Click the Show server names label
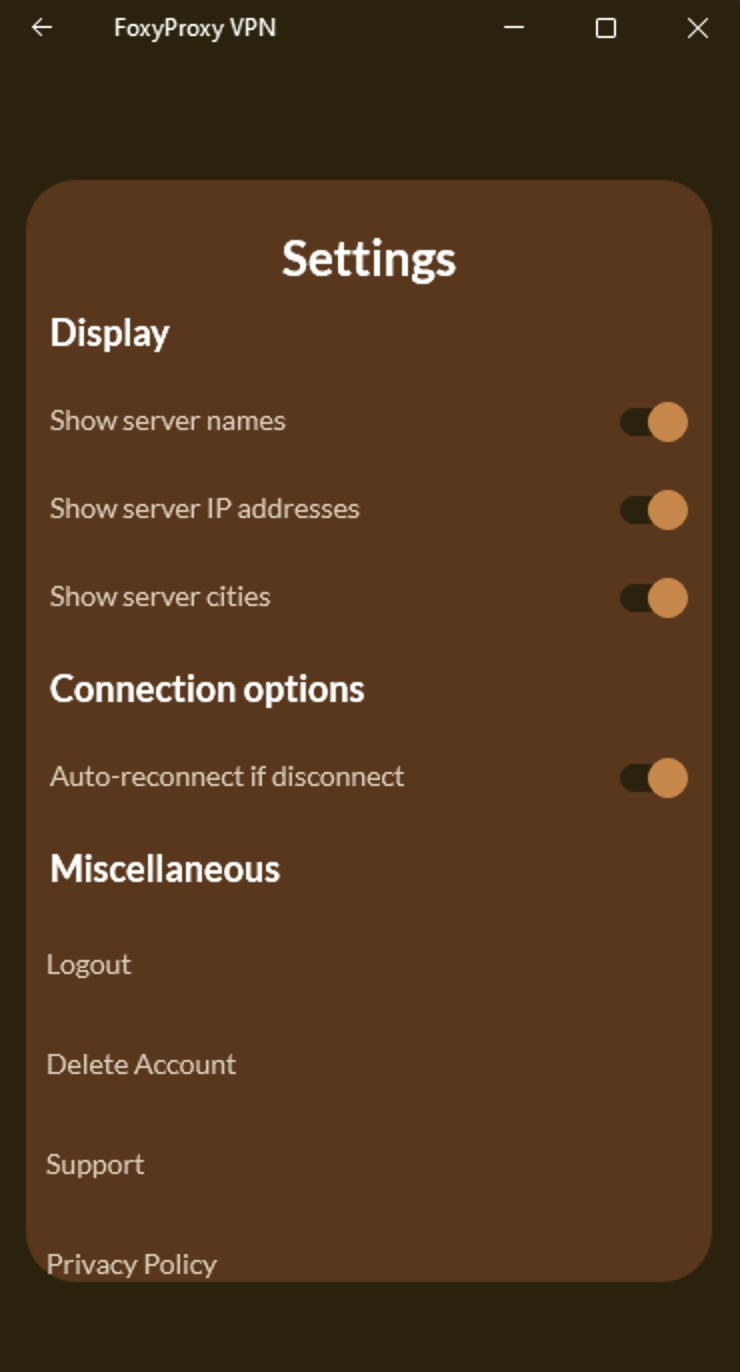The image size is (740, 1372). [167, 422]
